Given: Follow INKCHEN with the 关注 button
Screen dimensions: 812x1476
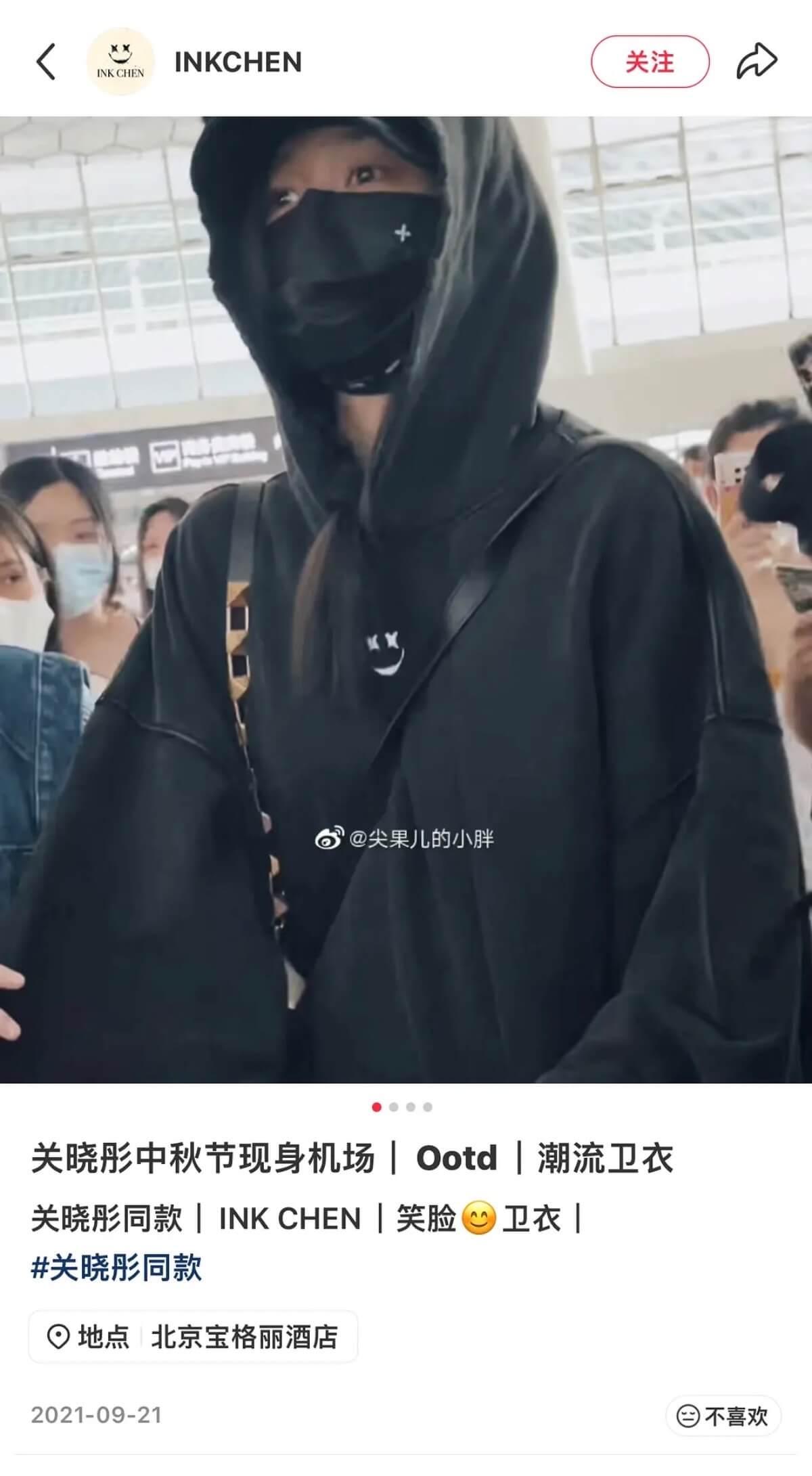Looking at the screenshot, I should (x=650, y=62).
